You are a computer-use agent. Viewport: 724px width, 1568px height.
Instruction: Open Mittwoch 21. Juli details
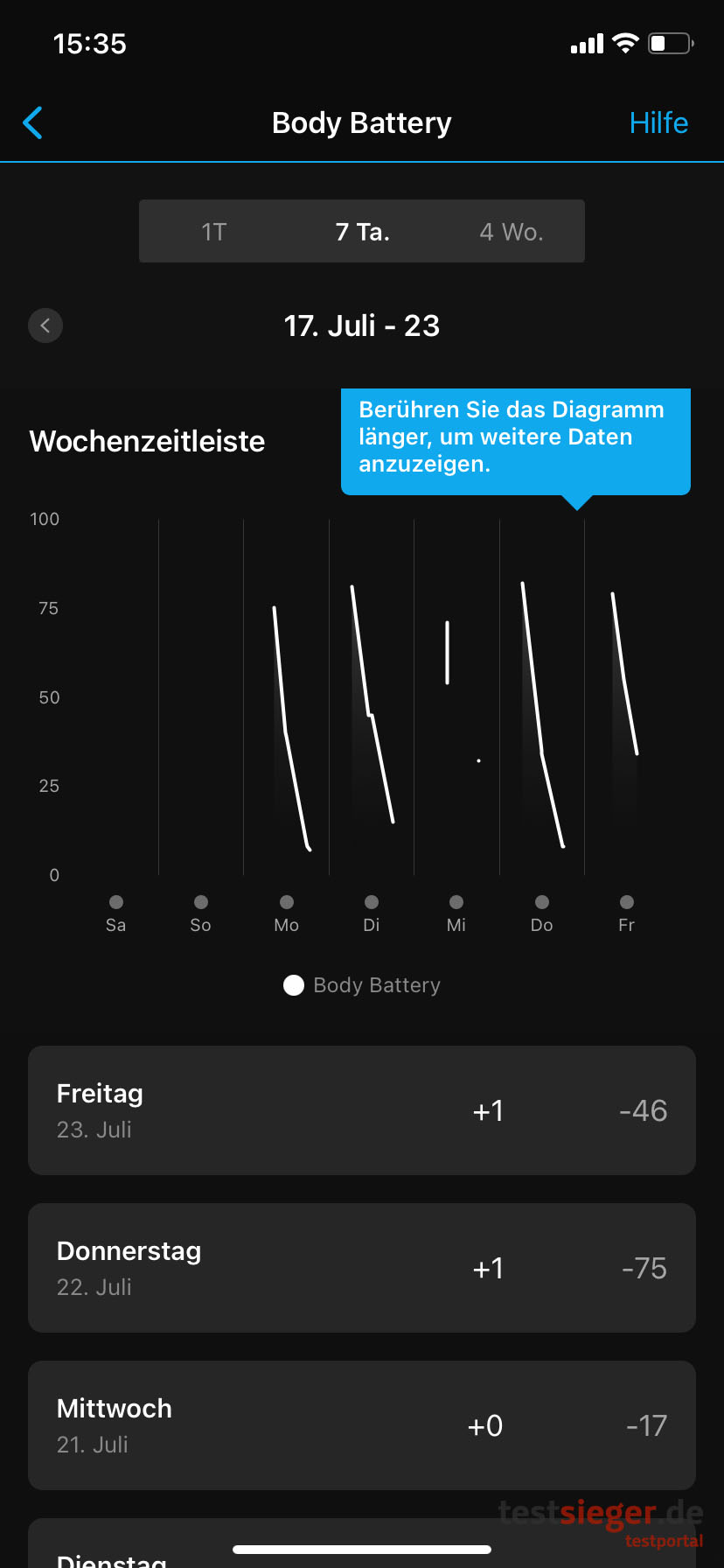[x=362, y=1425]
